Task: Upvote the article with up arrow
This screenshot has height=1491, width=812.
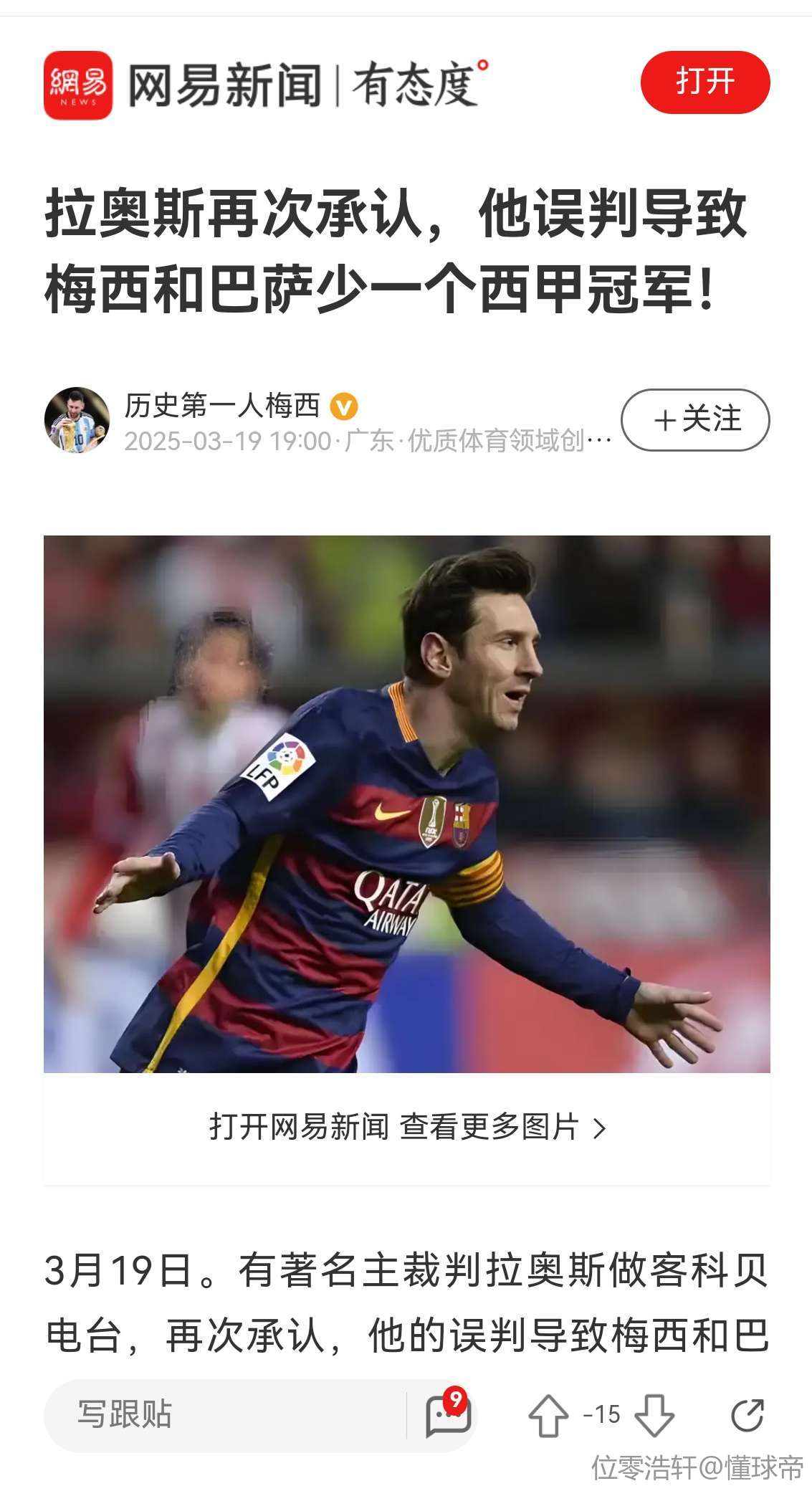Action: click(548, 1415)
